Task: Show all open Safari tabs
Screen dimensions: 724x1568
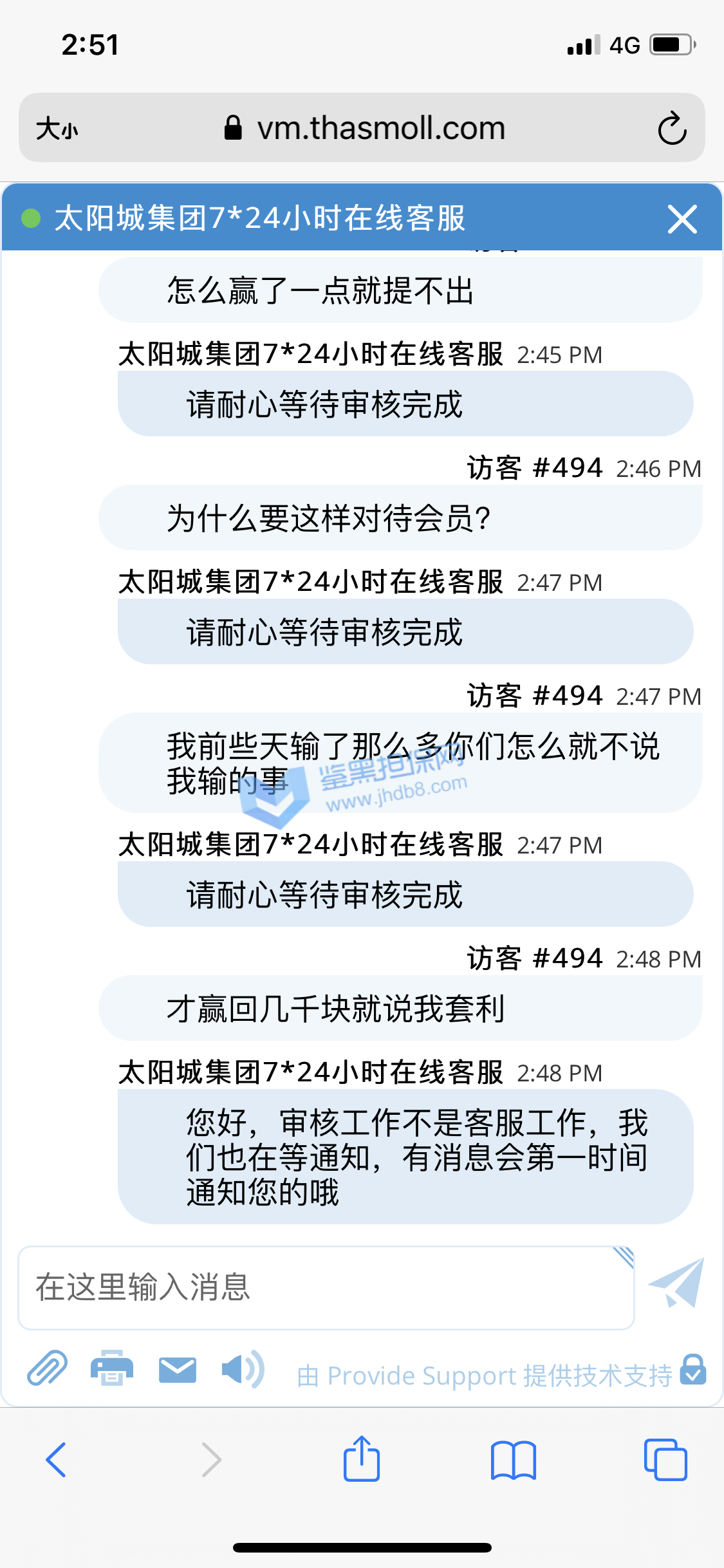Action: 665,1459
